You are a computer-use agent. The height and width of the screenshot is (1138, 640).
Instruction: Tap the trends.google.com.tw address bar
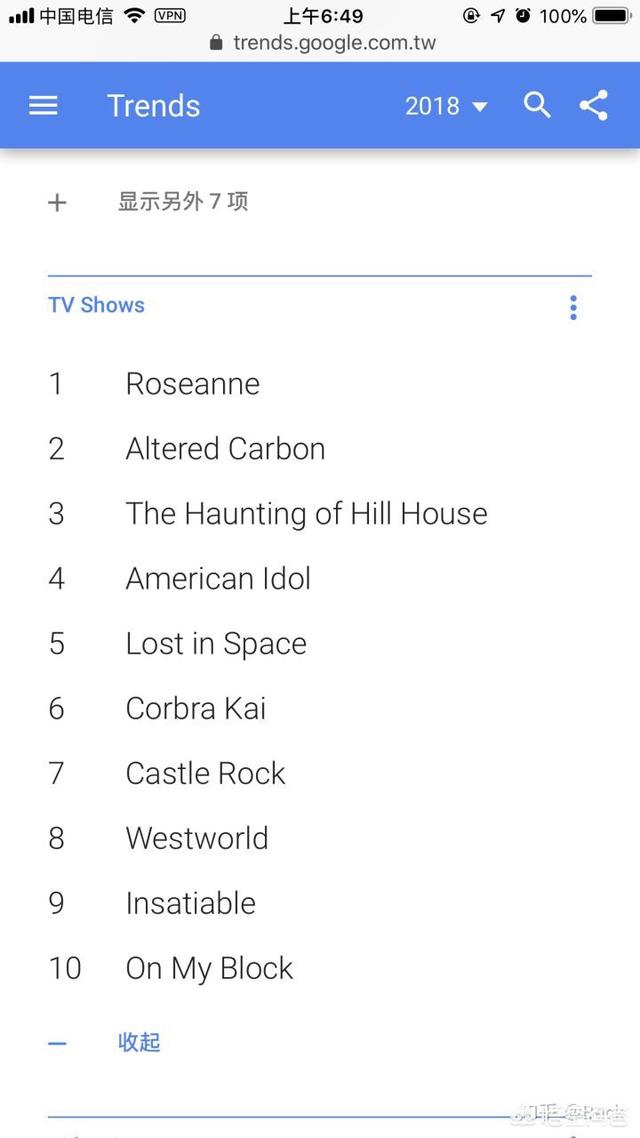pos(322,43)
